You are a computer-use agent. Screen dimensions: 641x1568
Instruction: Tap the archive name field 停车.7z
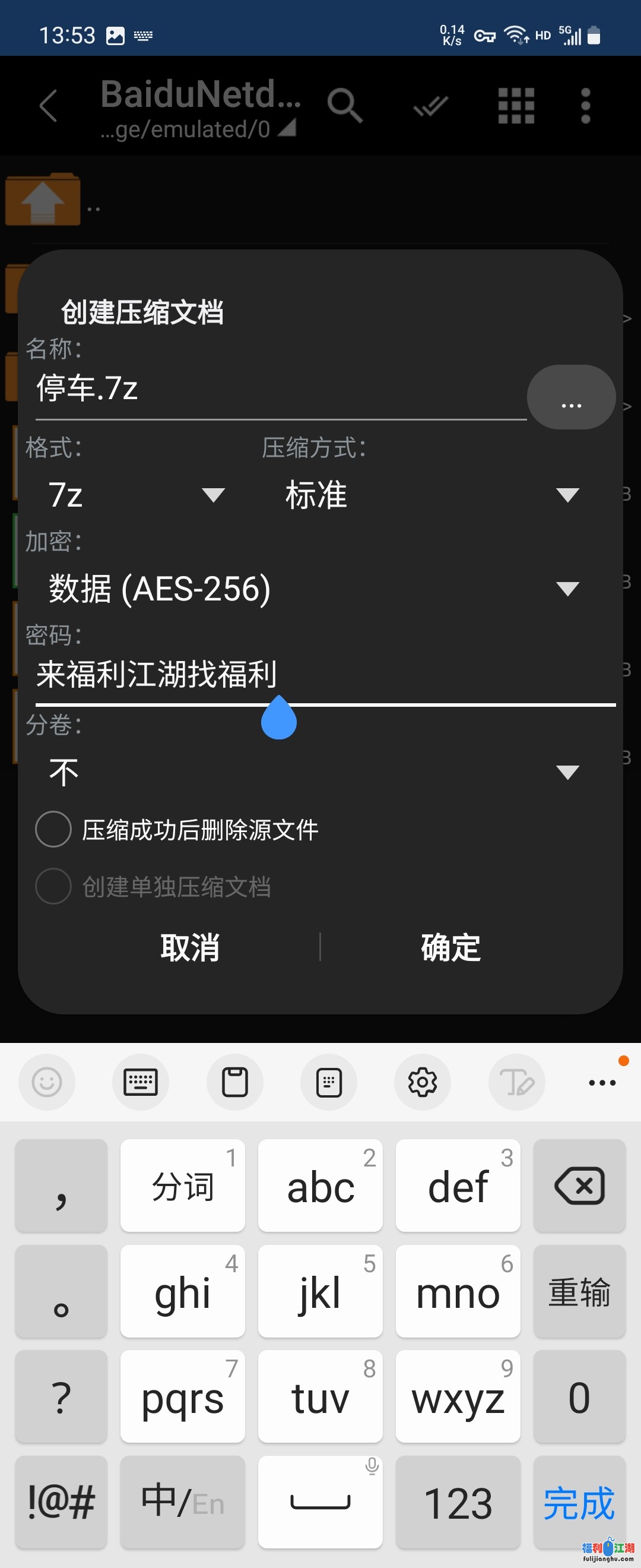(280, 388)
